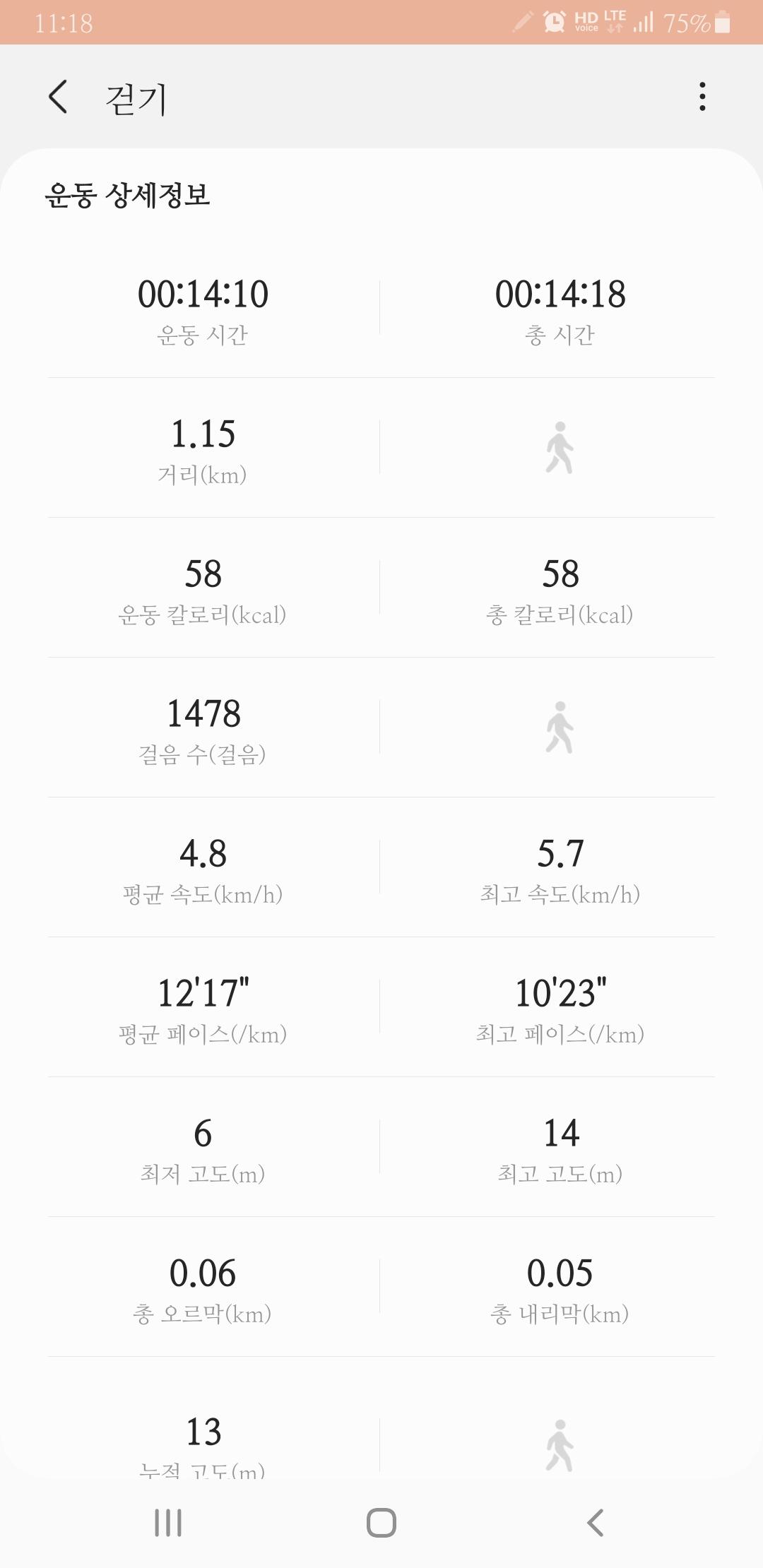Open the three-dot overflow menu
The width and height of the screenshot is (763, 1568).
(702, 97)
